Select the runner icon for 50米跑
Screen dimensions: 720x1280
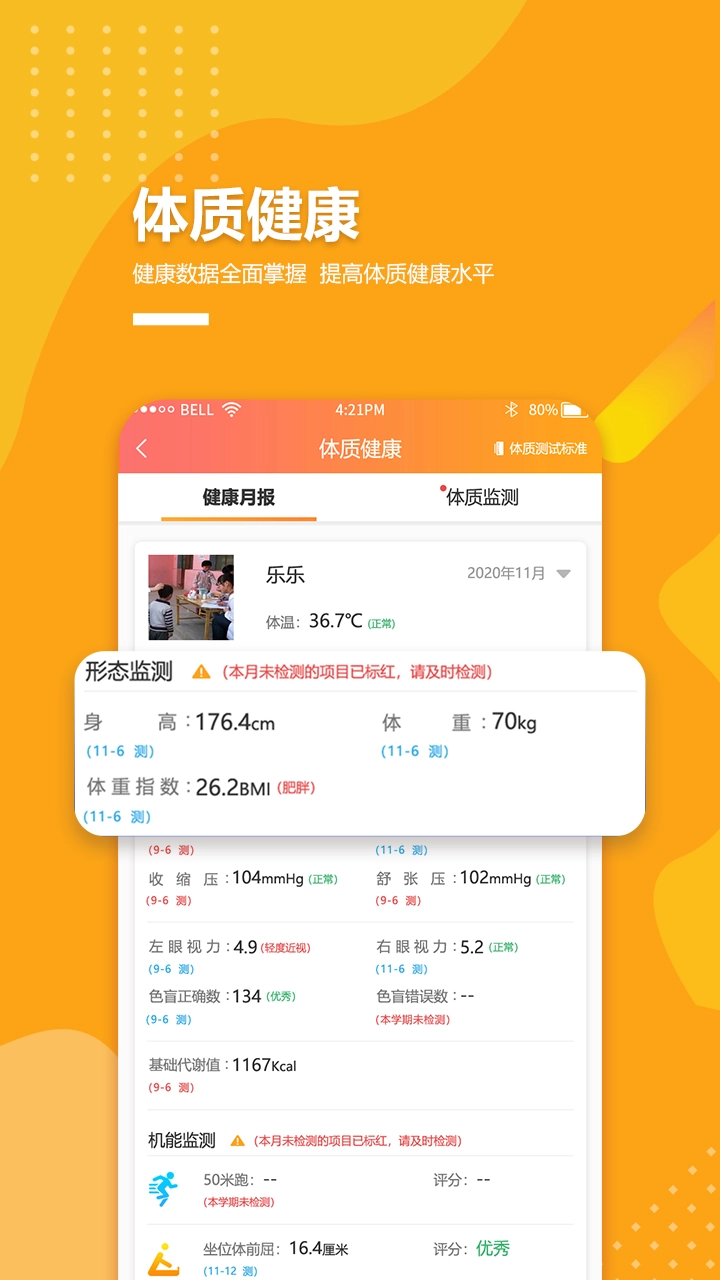[x=162, y=1184]
